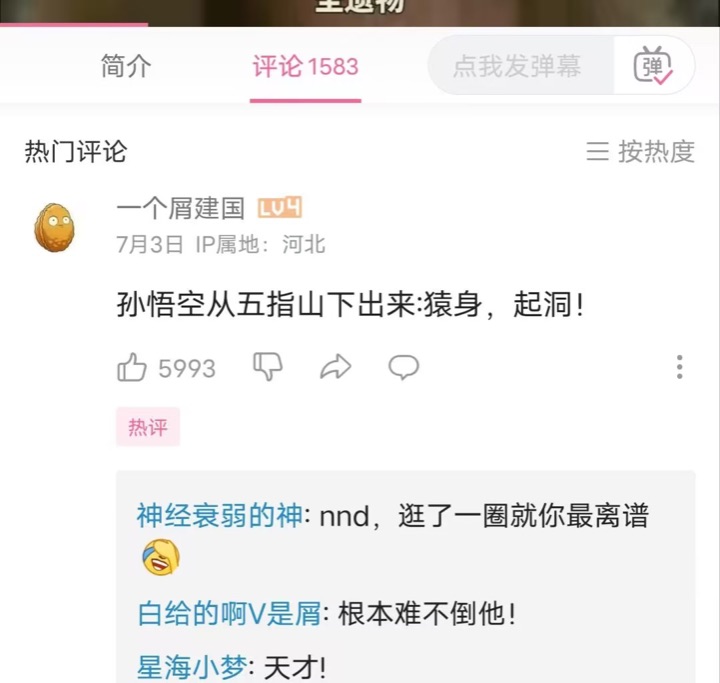Change sort order via 按热度
720x683 pixels.
[641, 152]
